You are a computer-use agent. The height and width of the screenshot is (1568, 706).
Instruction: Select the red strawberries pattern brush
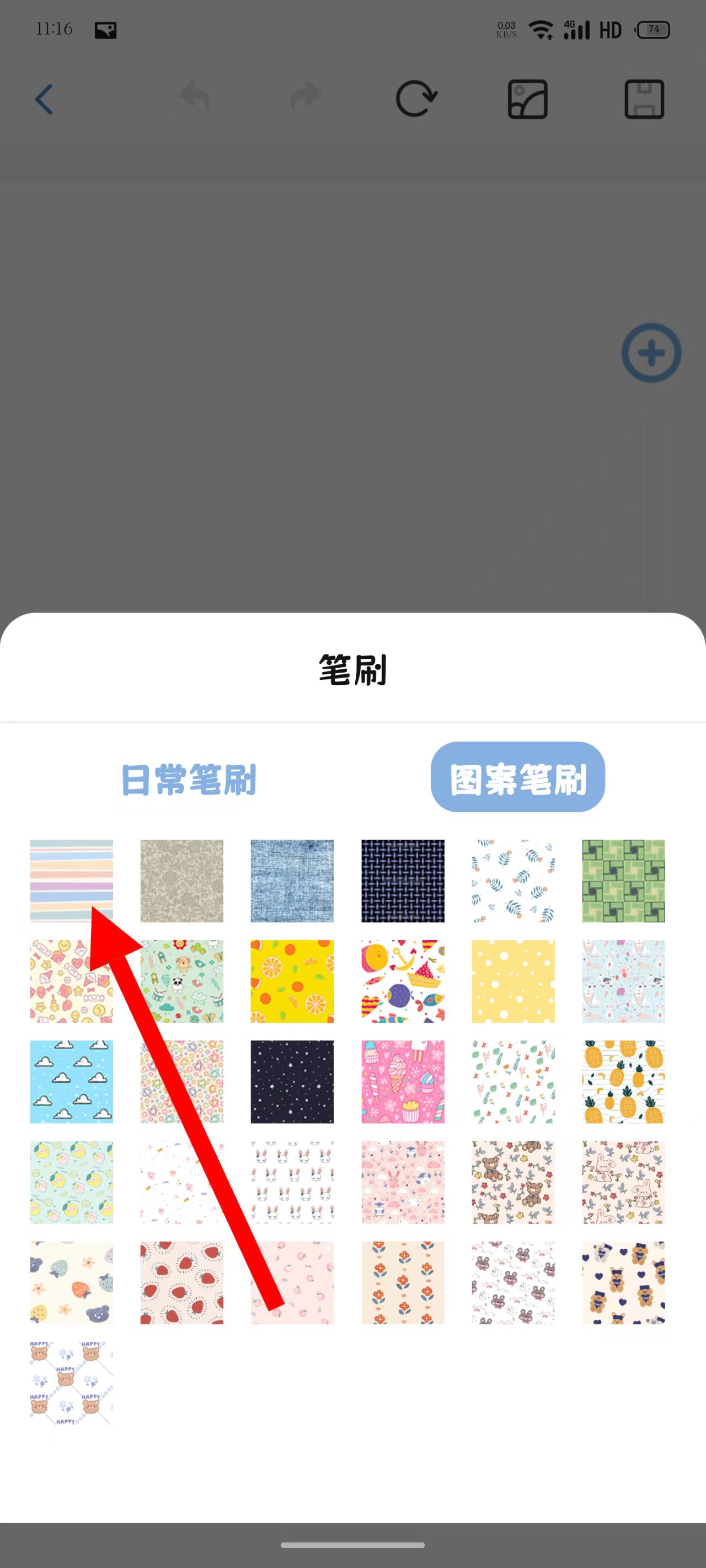tap(181, 1283)
